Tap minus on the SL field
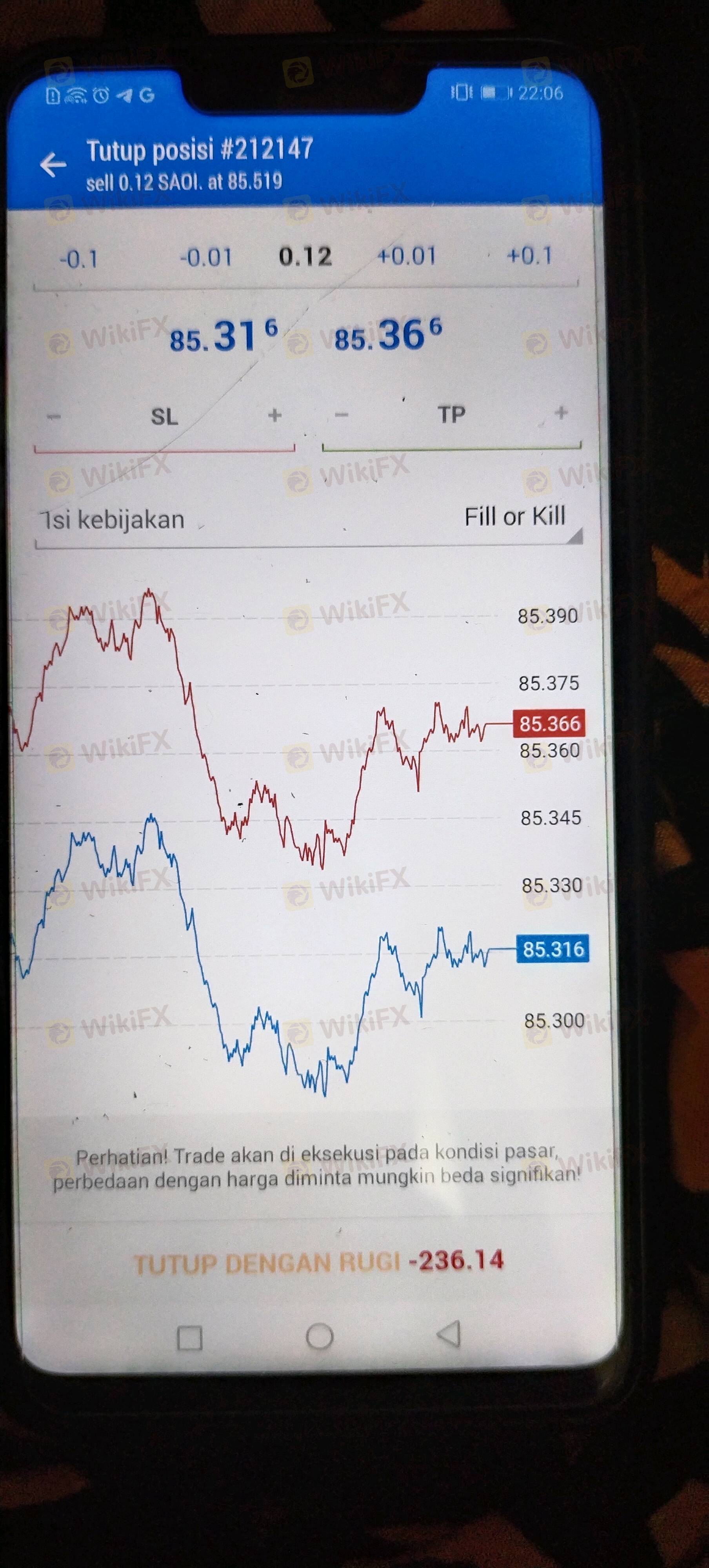Viewport: 709px width, 1568px height. click(x=54, y=417)
